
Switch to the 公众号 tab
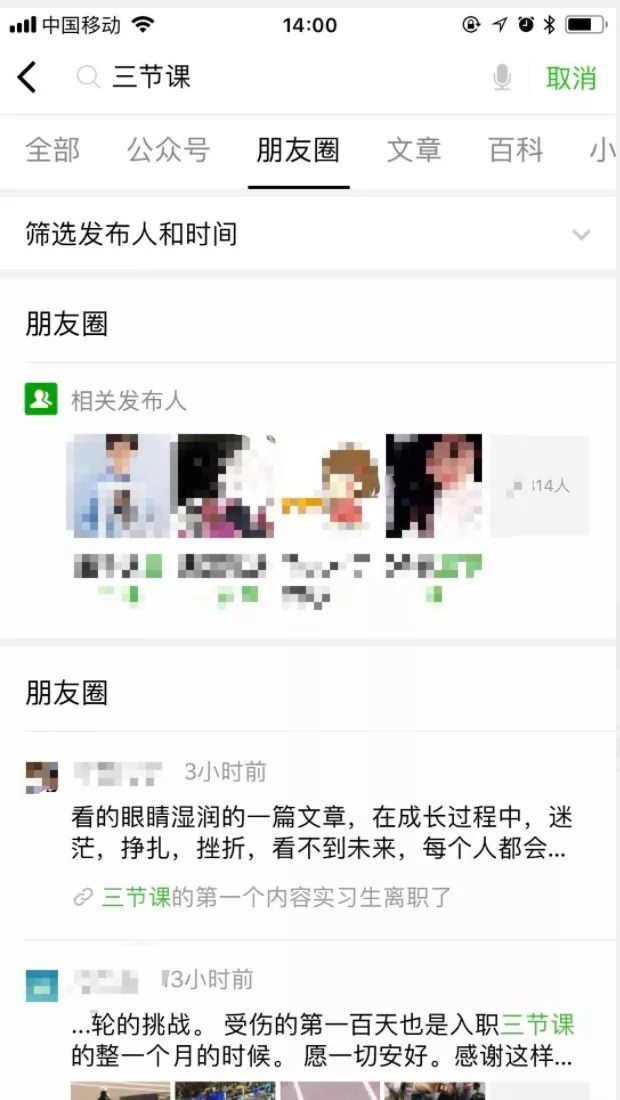tap(168, 150)
